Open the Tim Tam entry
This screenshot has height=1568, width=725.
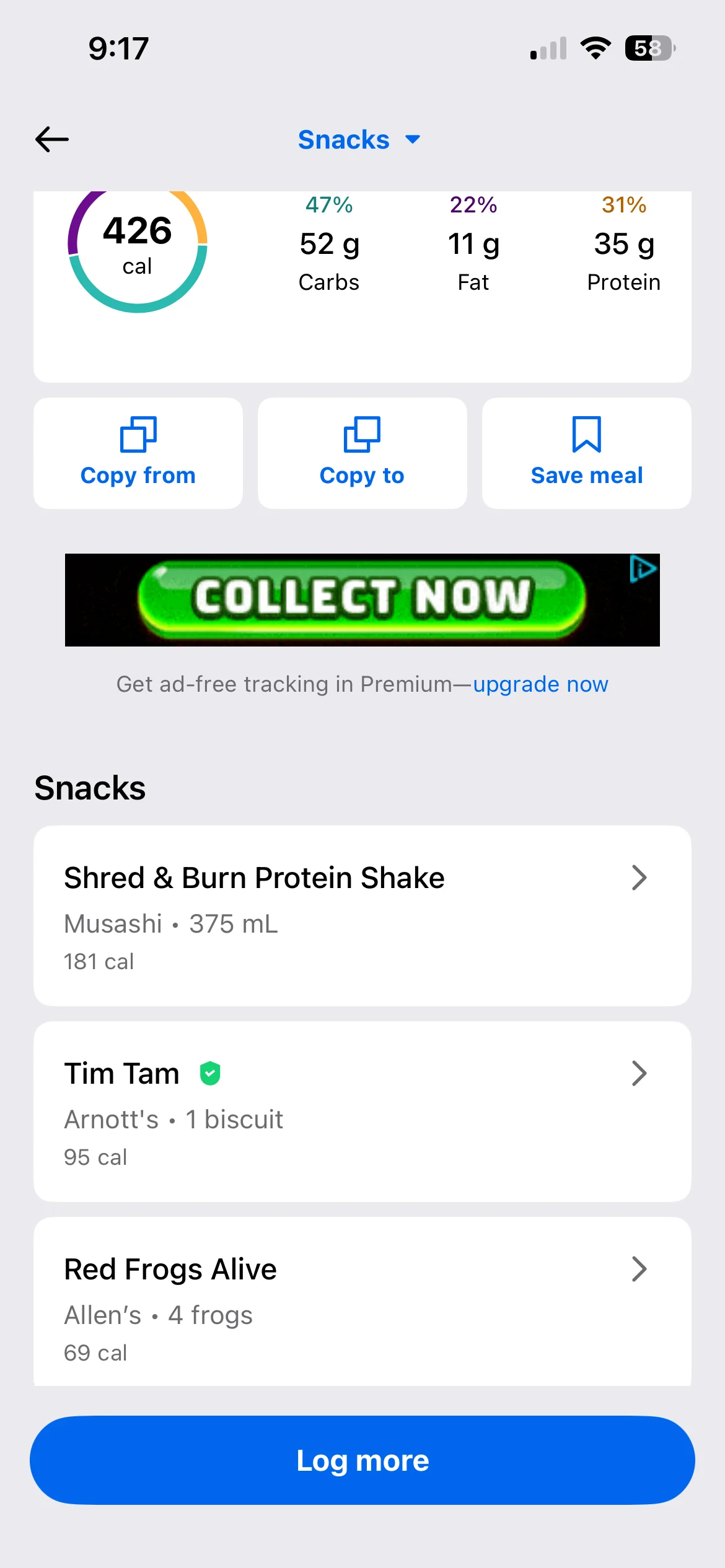(362, 1112)
